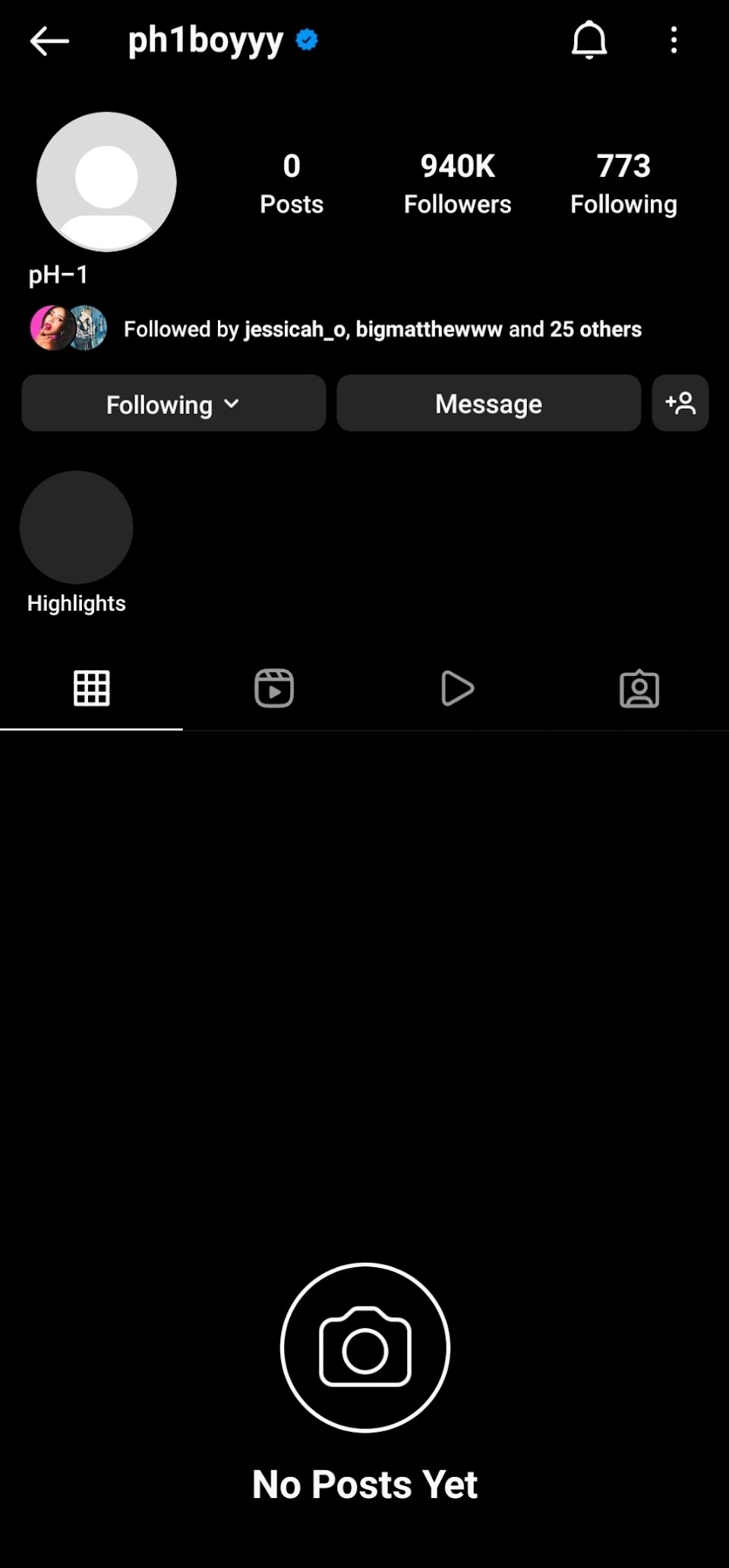
Task: Go back using the arrow
Action: click(x=49, y=41)
